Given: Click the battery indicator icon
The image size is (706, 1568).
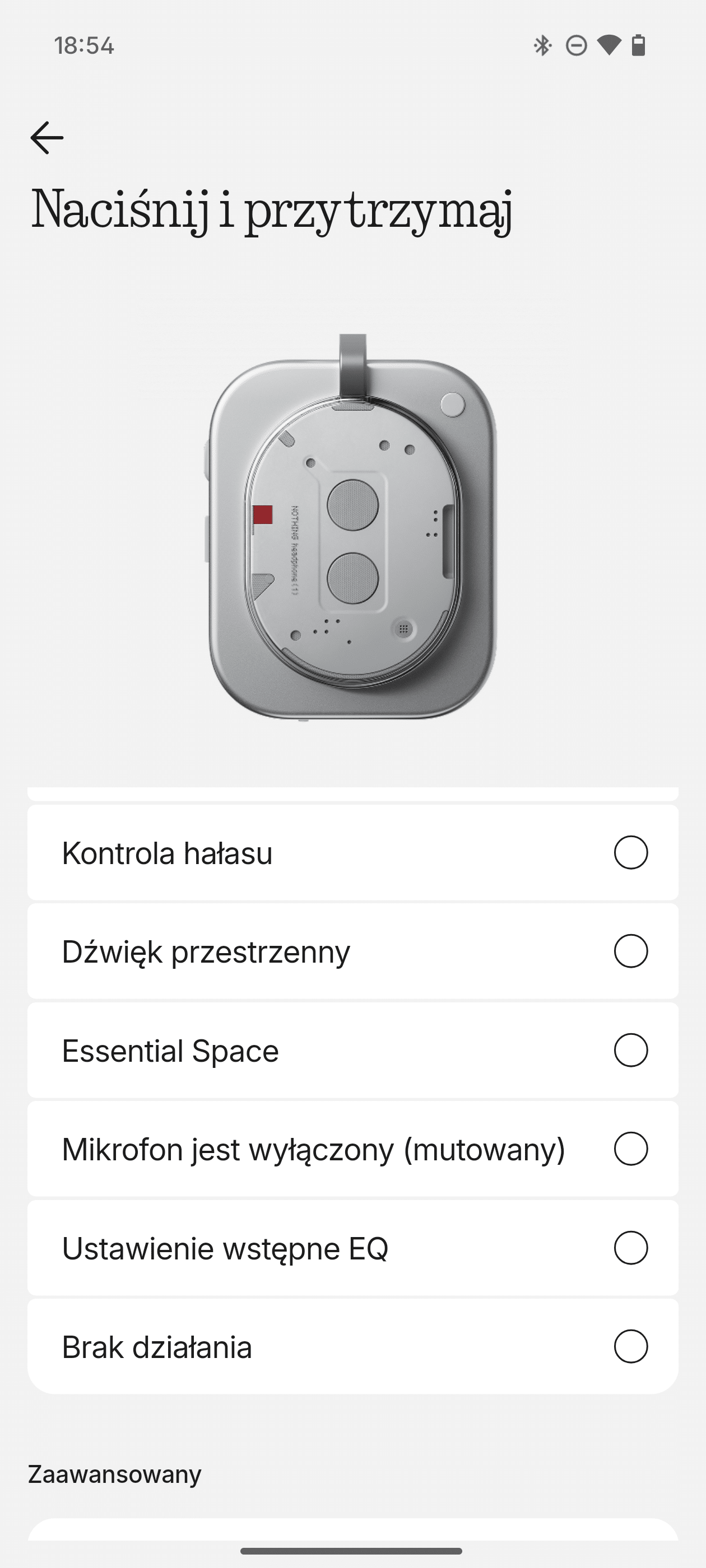Looking at the screenshot, I should point(638,46).
